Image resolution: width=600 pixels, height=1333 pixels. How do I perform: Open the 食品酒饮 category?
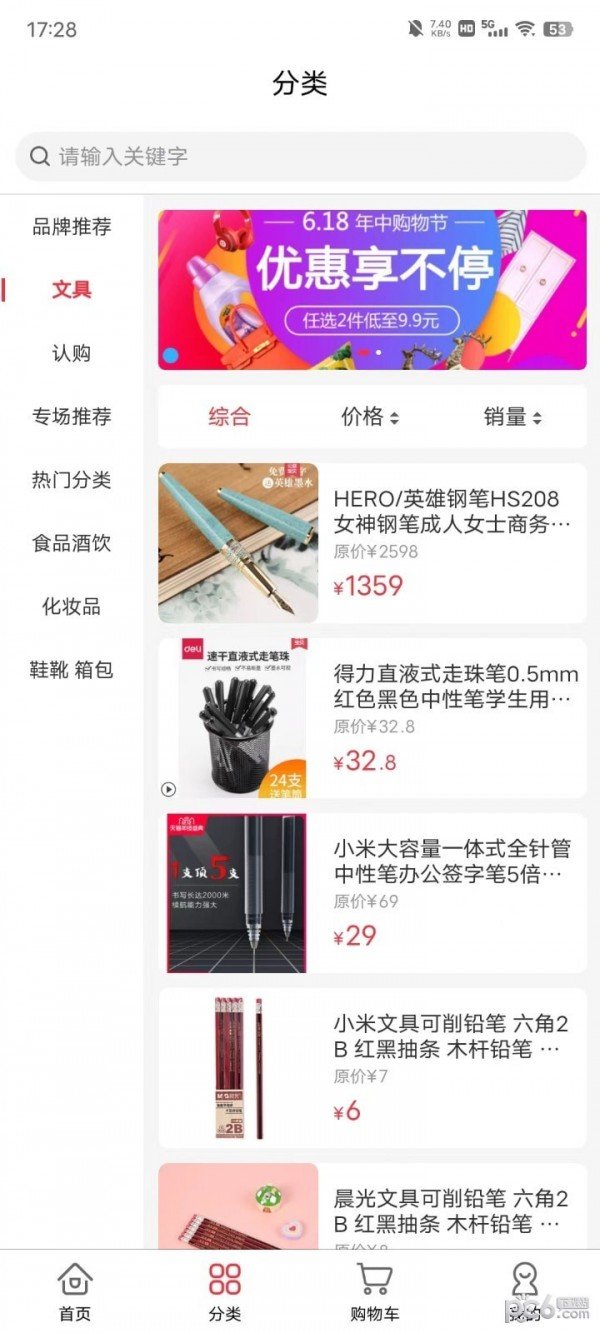pos(71,544)
